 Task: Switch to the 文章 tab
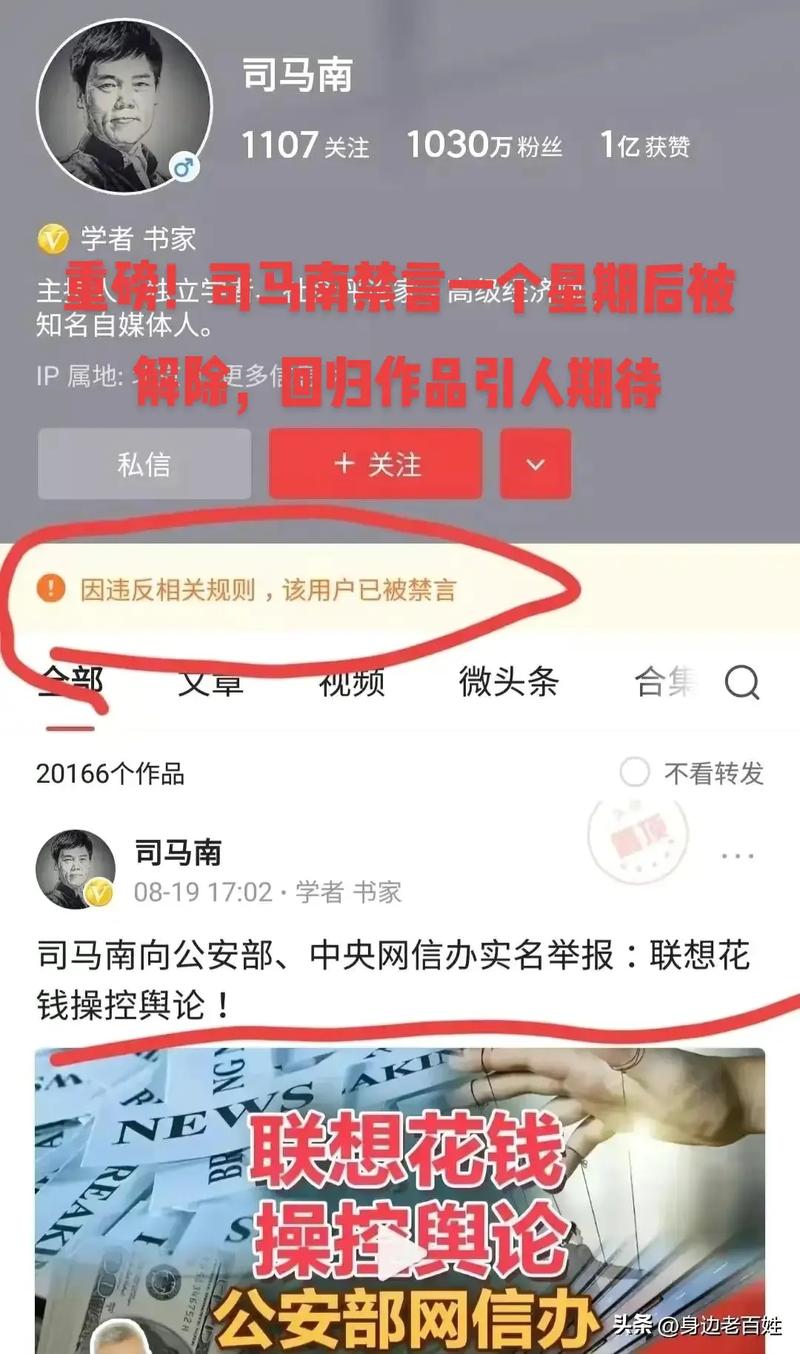pyautogui.click(x=211, y=682)
